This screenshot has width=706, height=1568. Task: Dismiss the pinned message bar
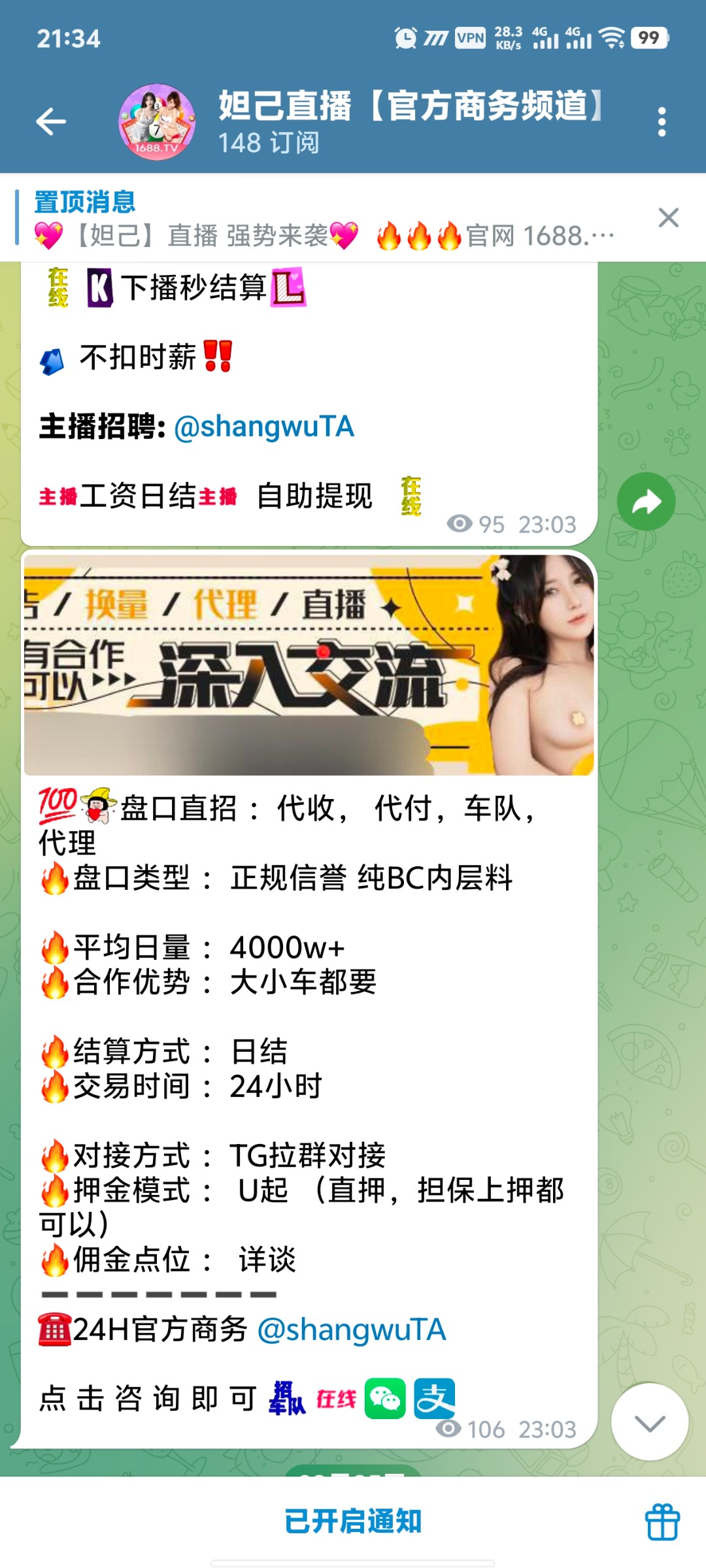[668, 218]
